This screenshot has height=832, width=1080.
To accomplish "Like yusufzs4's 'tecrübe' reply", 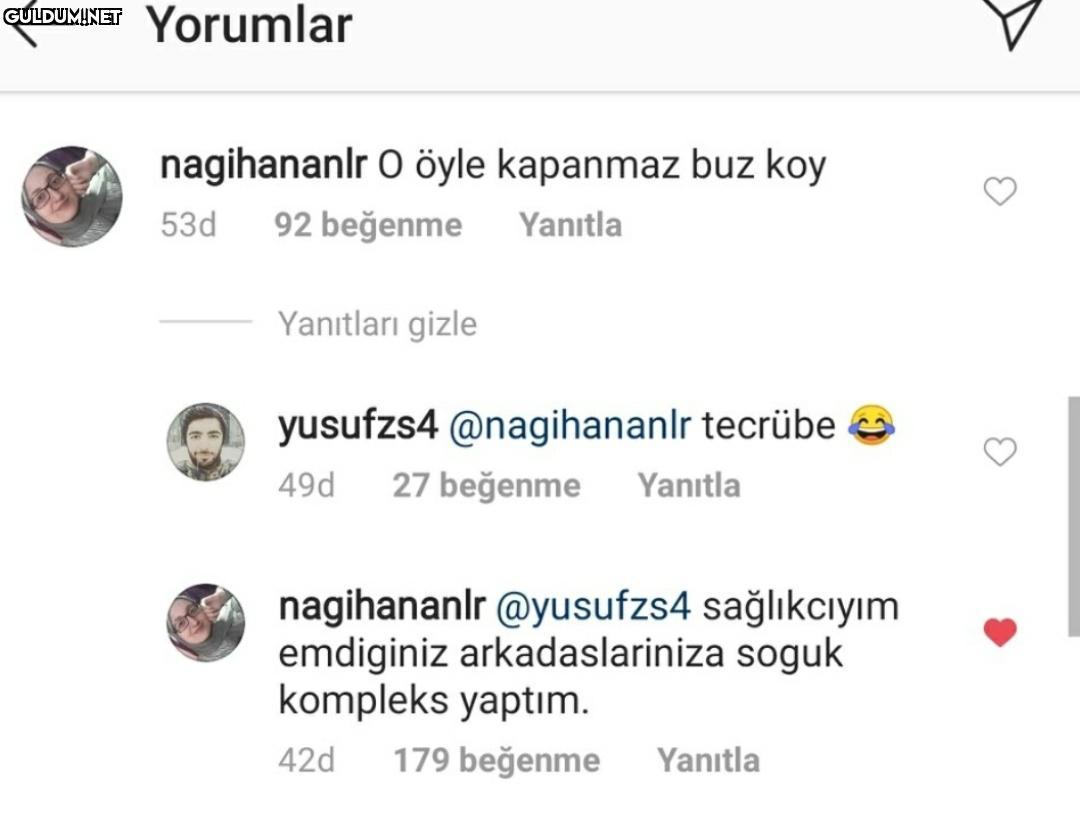I will point(1000,452).
